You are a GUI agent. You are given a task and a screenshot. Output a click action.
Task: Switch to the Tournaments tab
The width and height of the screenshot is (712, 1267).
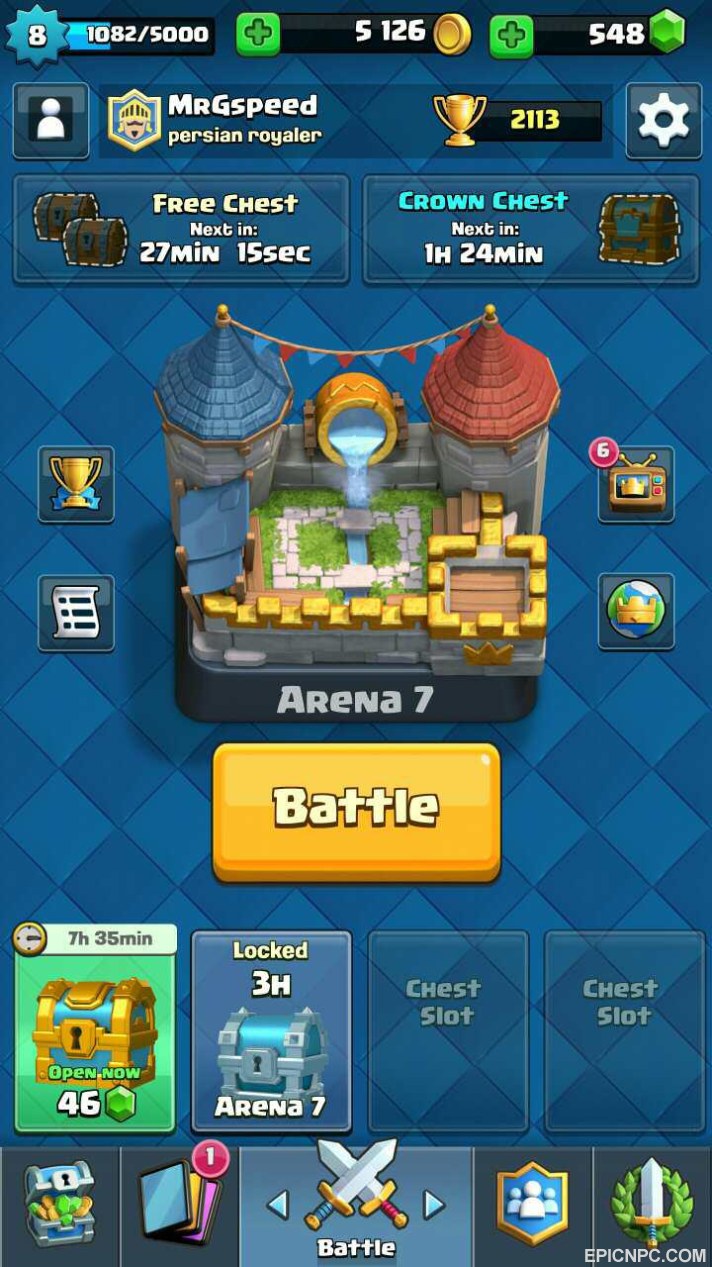coord(652,1206)
